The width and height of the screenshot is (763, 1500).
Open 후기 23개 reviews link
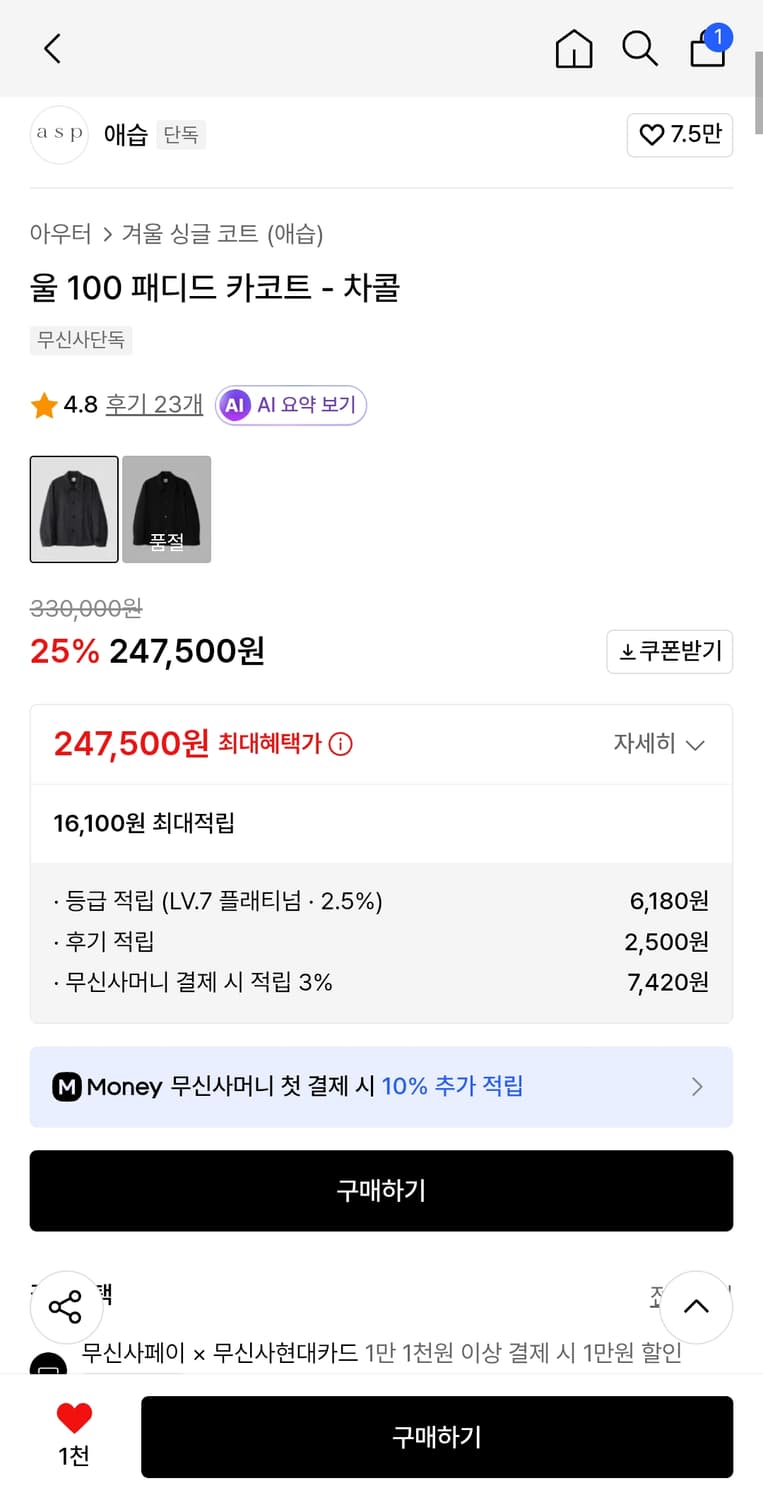(x=154, y=405)
